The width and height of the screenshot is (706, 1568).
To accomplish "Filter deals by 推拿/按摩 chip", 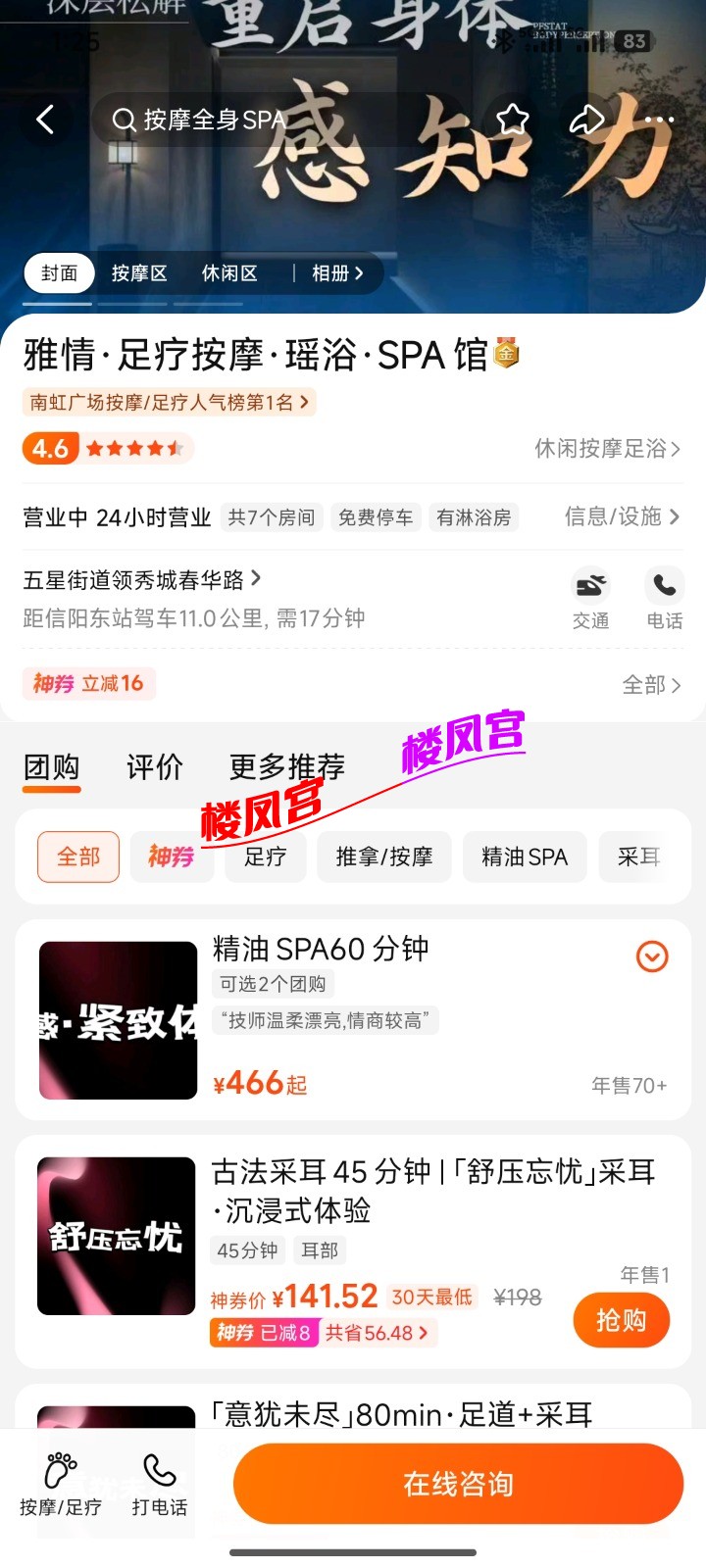I will point(383,857).
